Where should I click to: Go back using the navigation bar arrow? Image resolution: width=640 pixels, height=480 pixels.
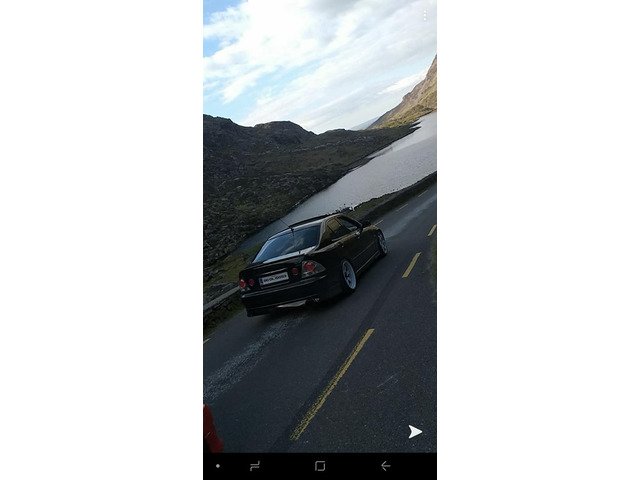pyautogui.click(x=385, y=466)
